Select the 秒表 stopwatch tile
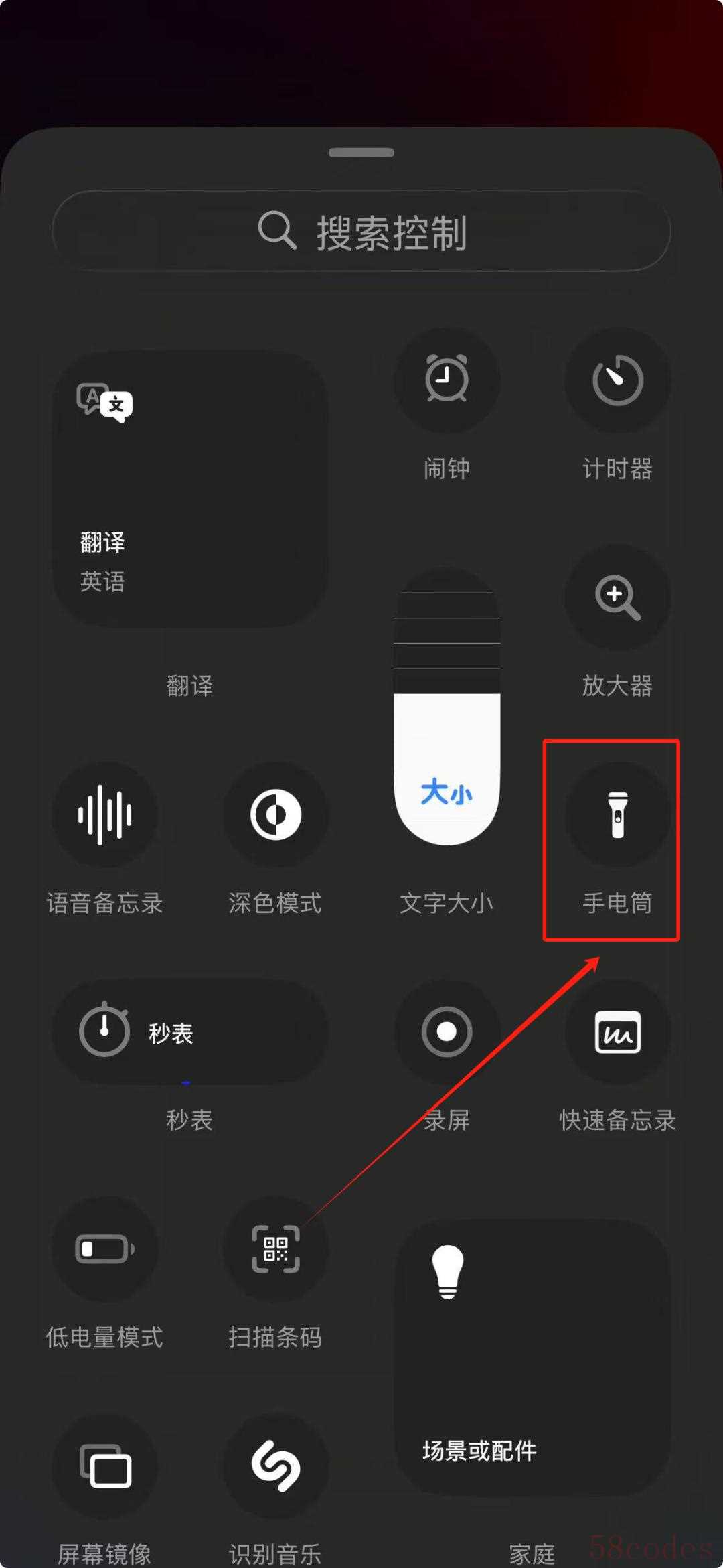The image size is (723, 1568). tap(189, 1032)
